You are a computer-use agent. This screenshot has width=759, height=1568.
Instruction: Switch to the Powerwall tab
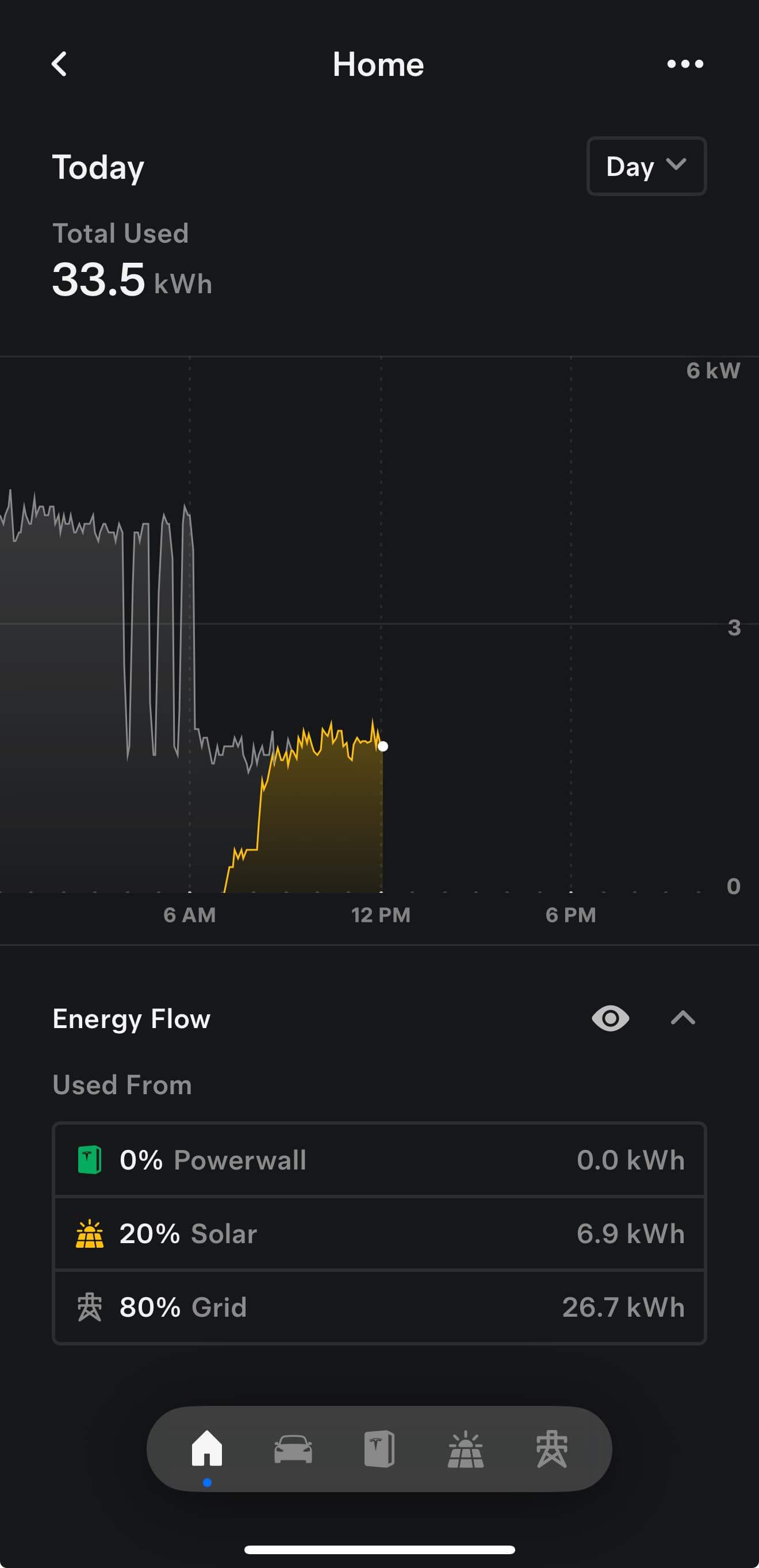click(x=379, y=1449)
